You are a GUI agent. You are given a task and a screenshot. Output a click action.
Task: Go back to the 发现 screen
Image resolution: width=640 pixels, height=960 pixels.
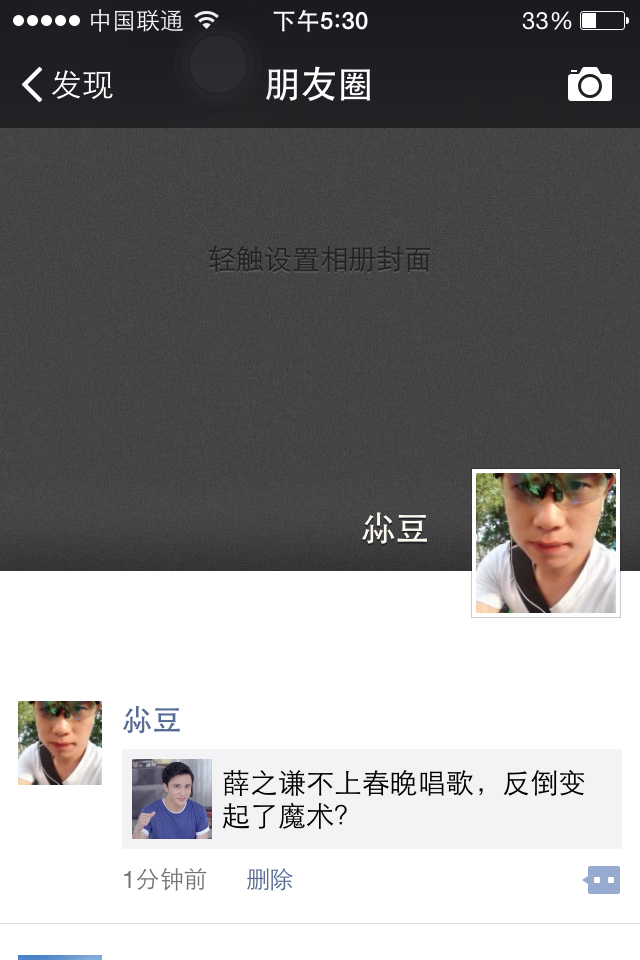coord(67,85)
